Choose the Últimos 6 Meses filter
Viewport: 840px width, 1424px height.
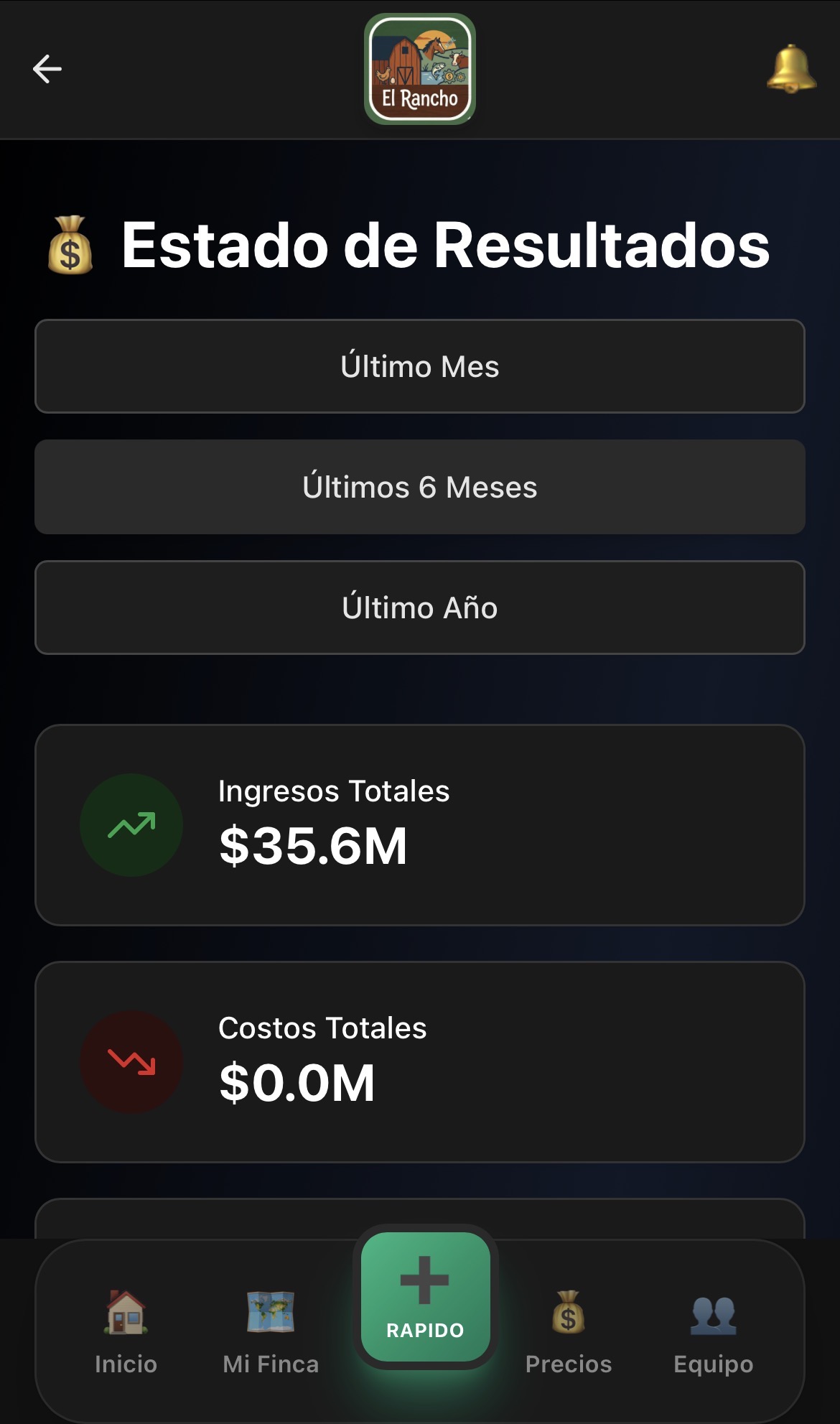(420, 487)
